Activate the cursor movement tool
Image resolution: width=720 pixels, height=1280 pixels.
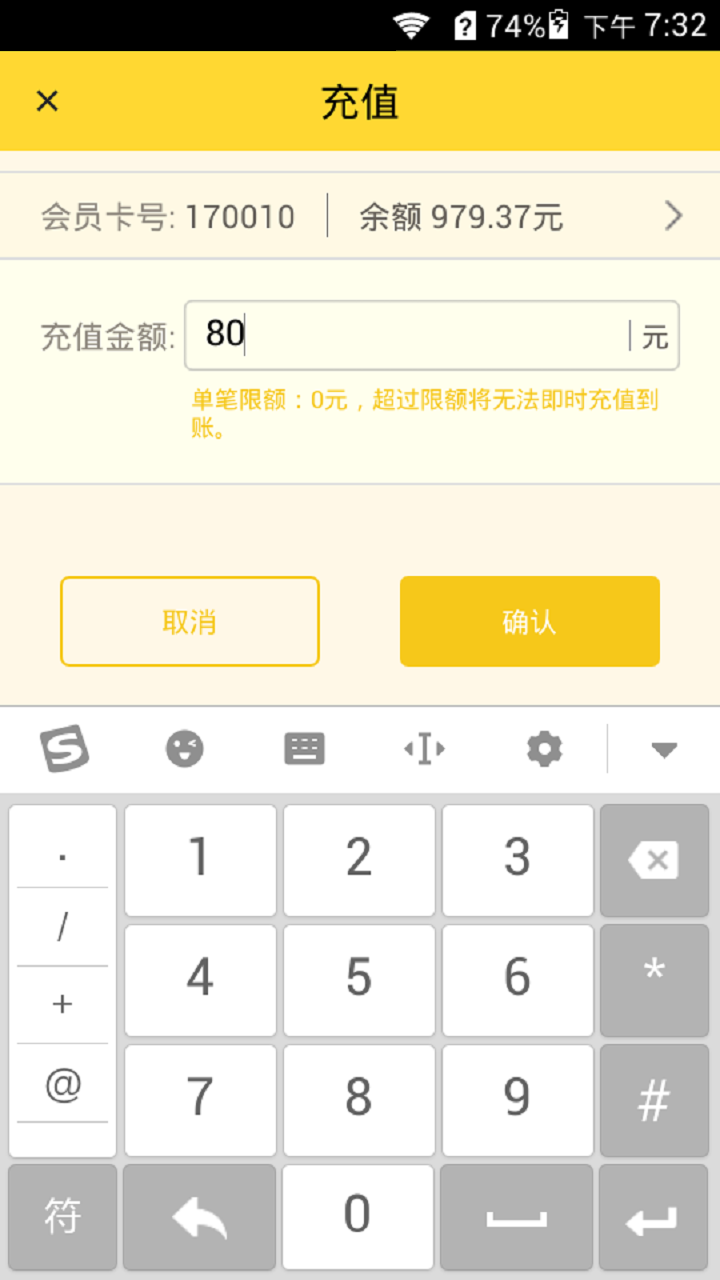tap(424, 749)
